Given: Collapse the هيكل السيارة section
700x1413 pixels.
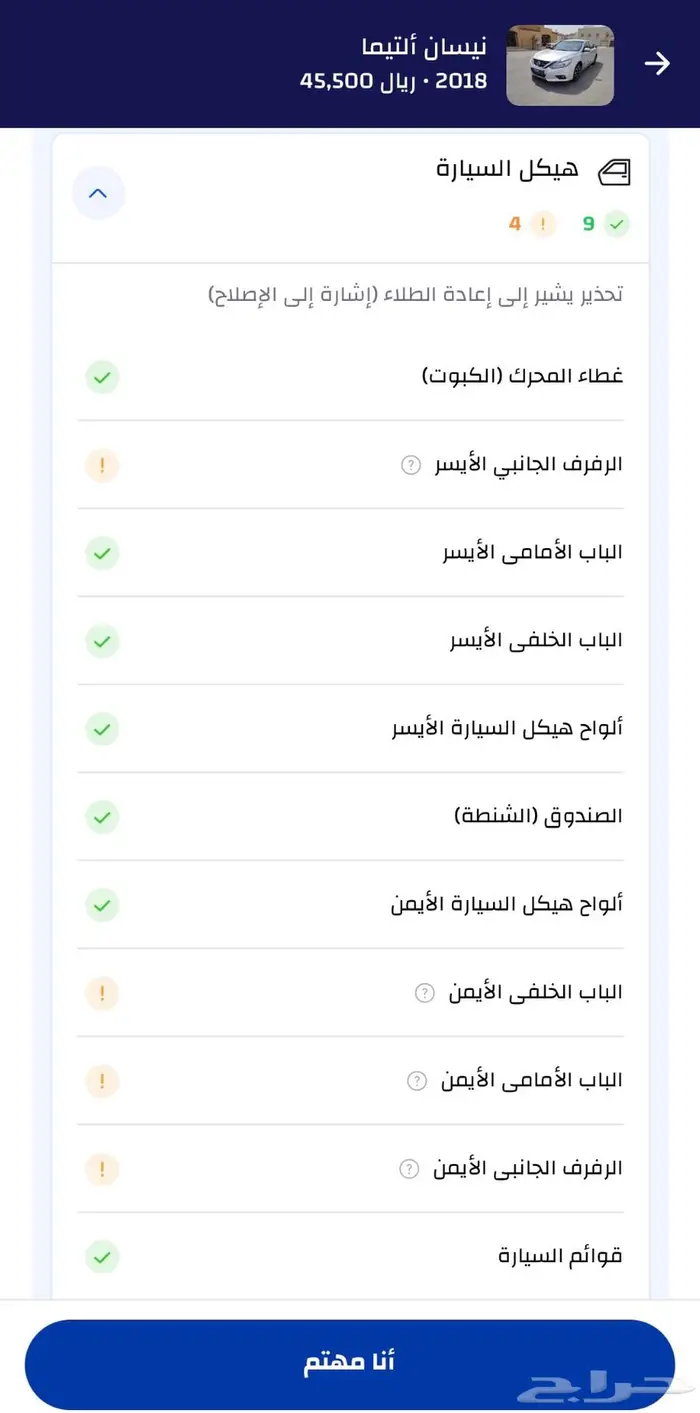Looking at the screenshot, I should click(98, 193).
